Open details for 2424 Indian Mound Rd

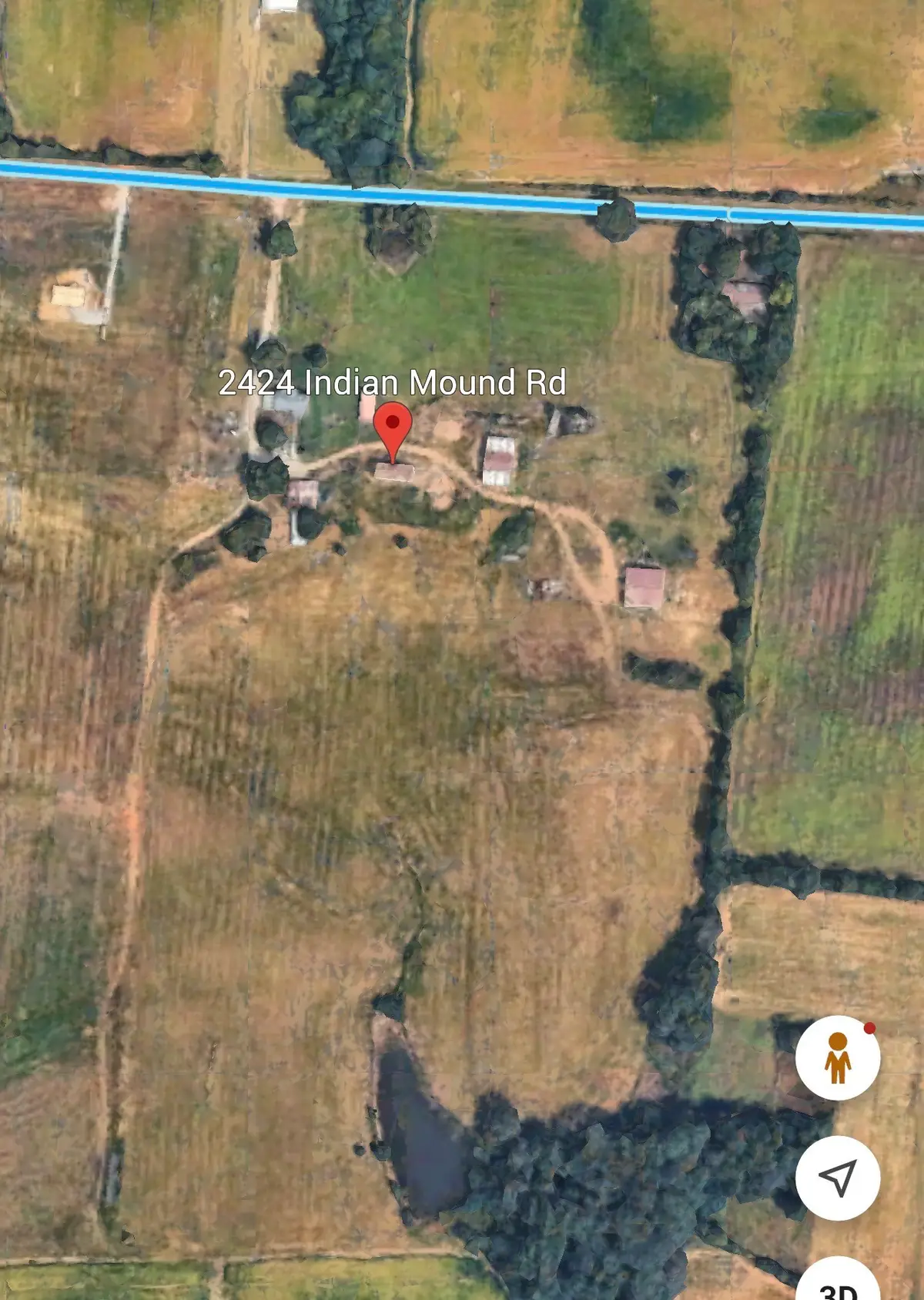tap(393, 380)
